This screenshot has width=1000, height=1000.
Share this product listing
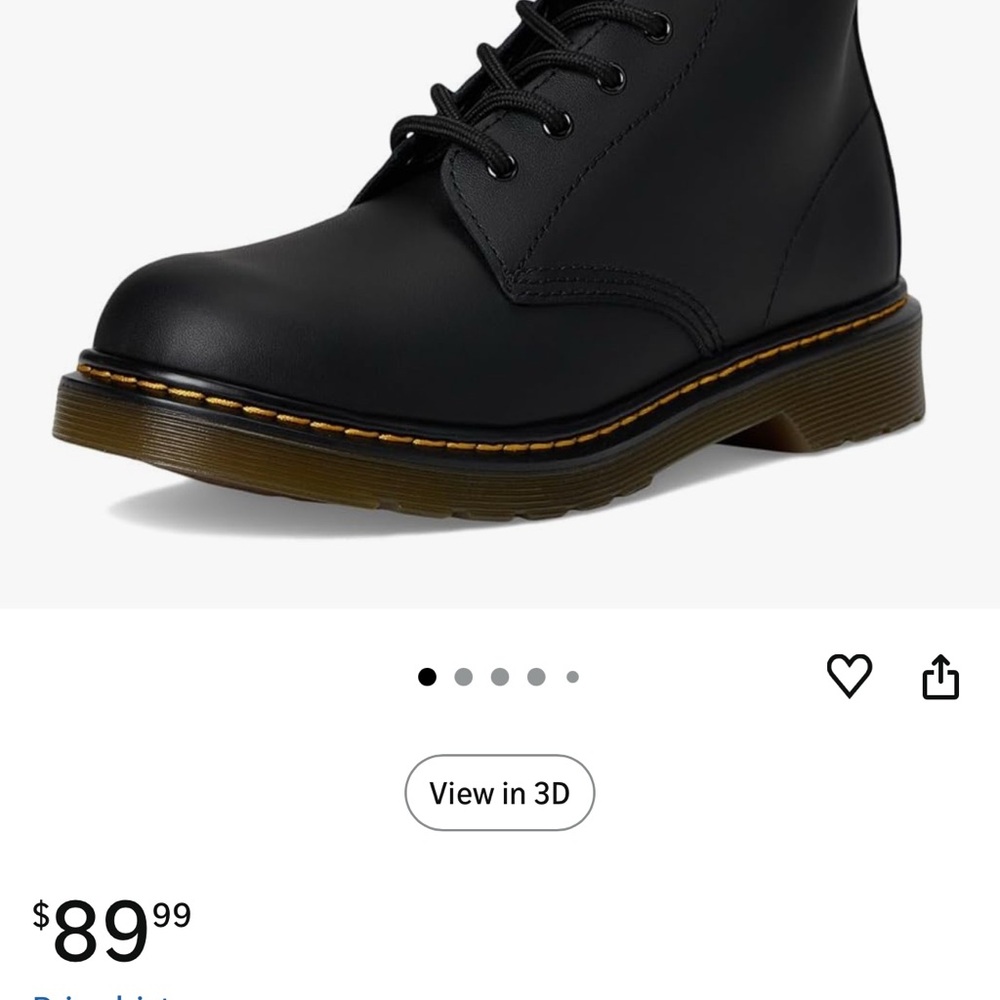pos(939,677)
